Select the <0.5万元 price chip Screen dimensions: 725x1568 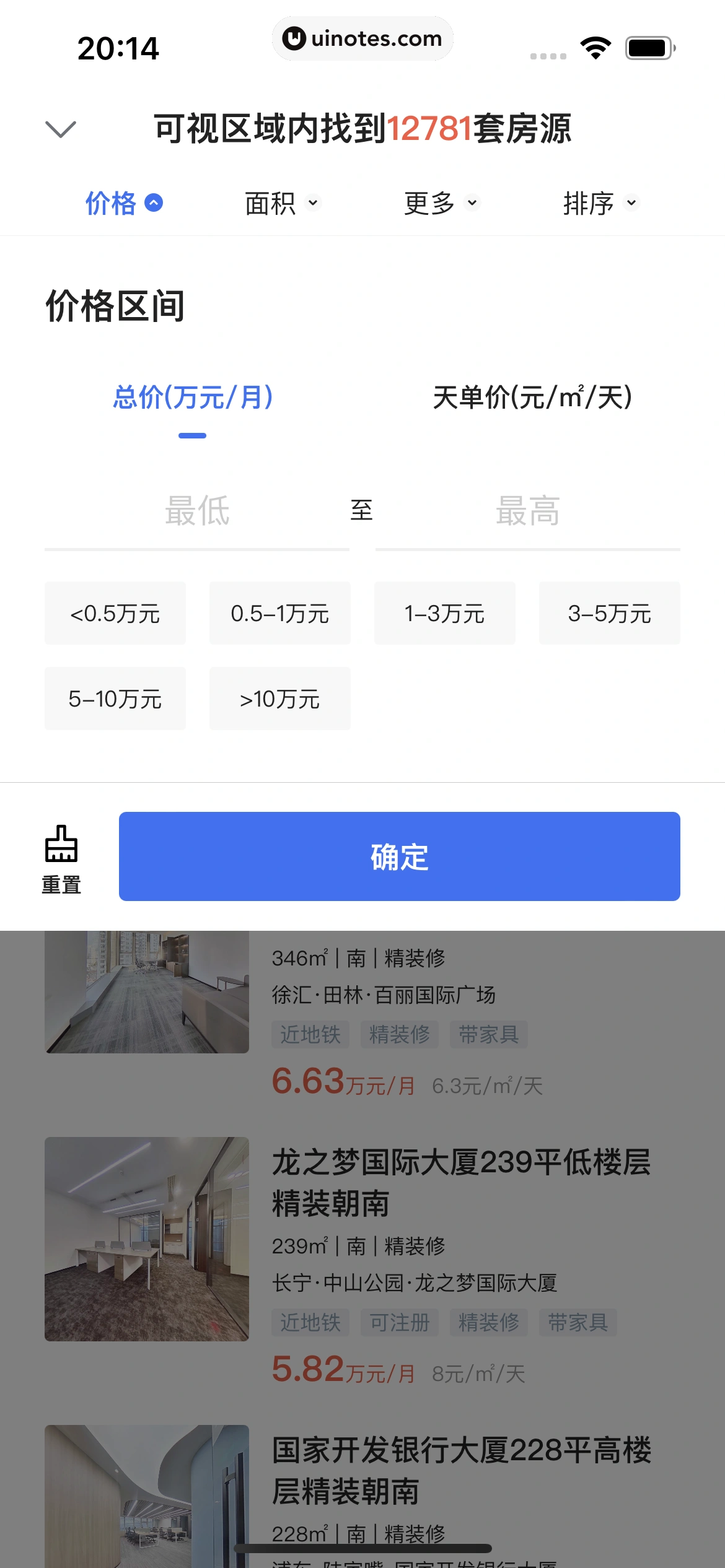point(115,613)
